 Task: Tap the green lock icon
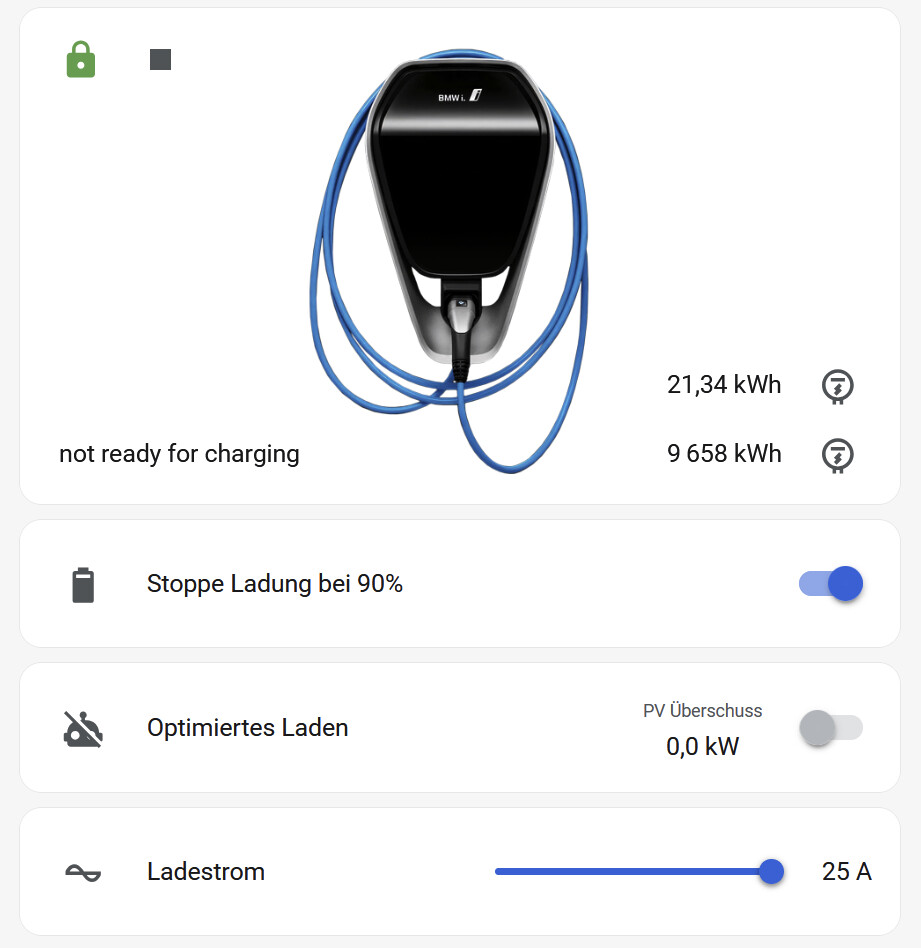80,60
